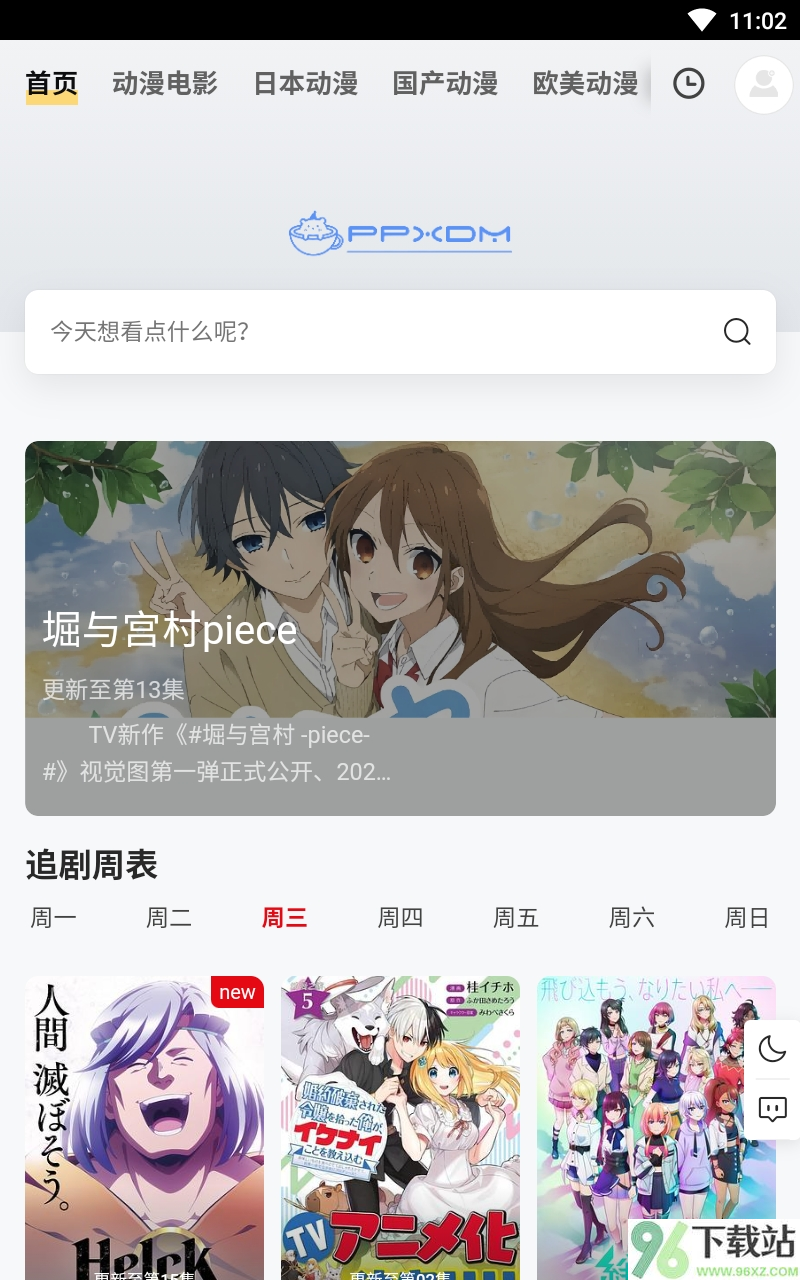Image resolution: width=800 pixels, height=1280 pixels.
Task: Switch to the 动漫电影 tab
Action: tap(165, 84)
